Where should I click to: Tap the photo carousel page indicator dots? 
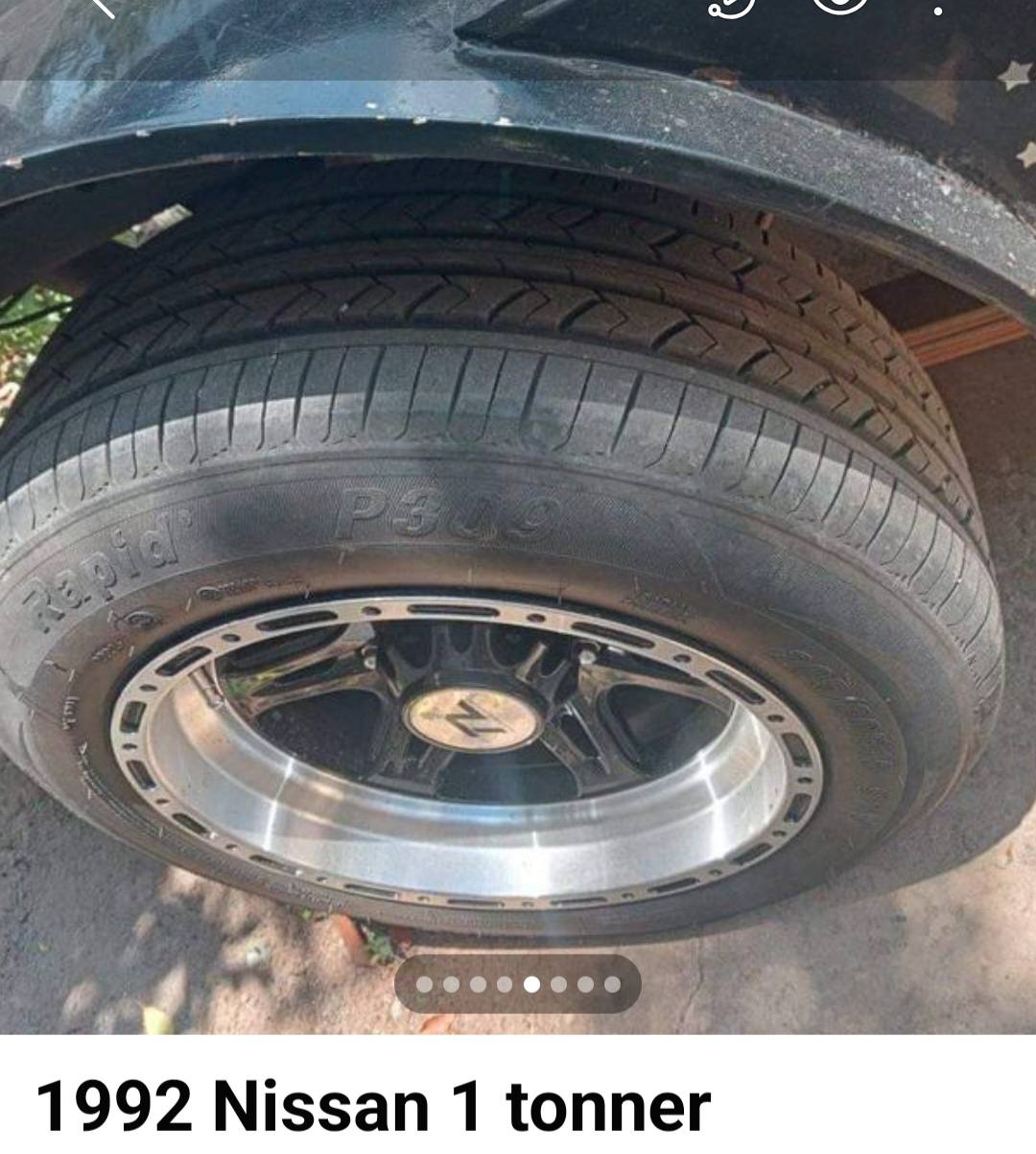[518, 984]
